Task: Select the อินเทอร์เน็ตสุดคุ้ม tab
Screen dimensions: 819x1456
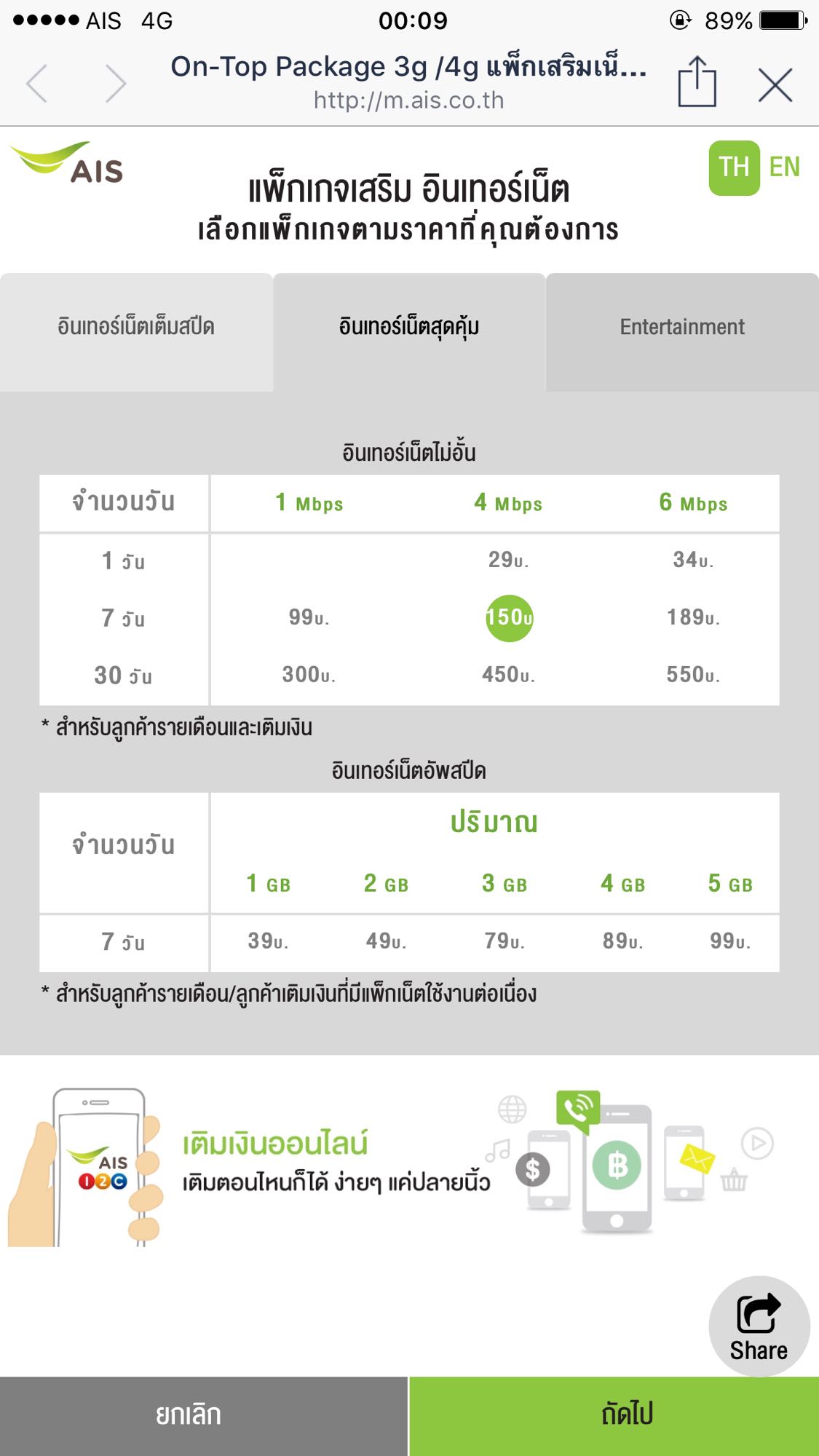Action: coord(409,327)
